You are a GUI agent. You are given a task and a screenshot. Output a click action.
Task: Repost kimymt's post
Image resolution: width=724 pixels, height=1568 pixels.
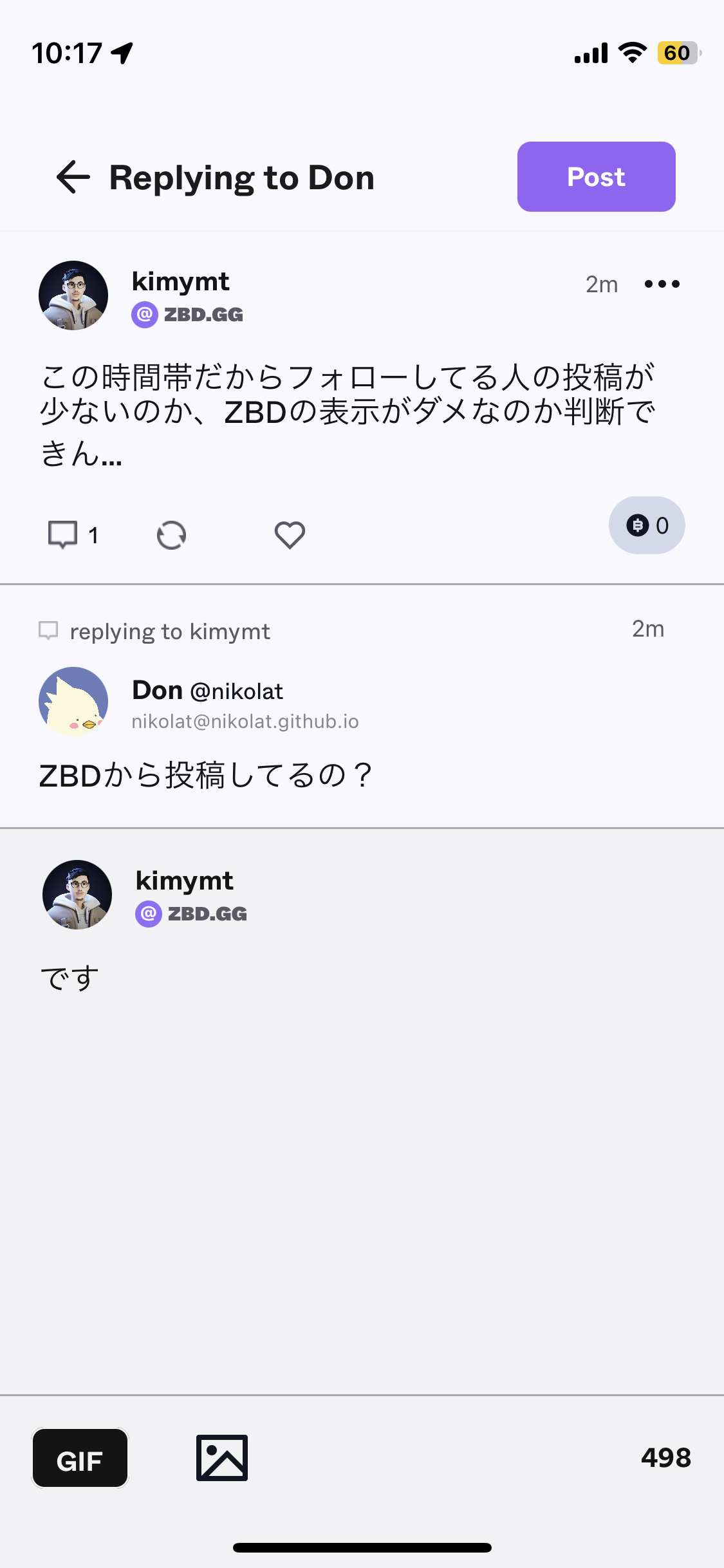171,535
